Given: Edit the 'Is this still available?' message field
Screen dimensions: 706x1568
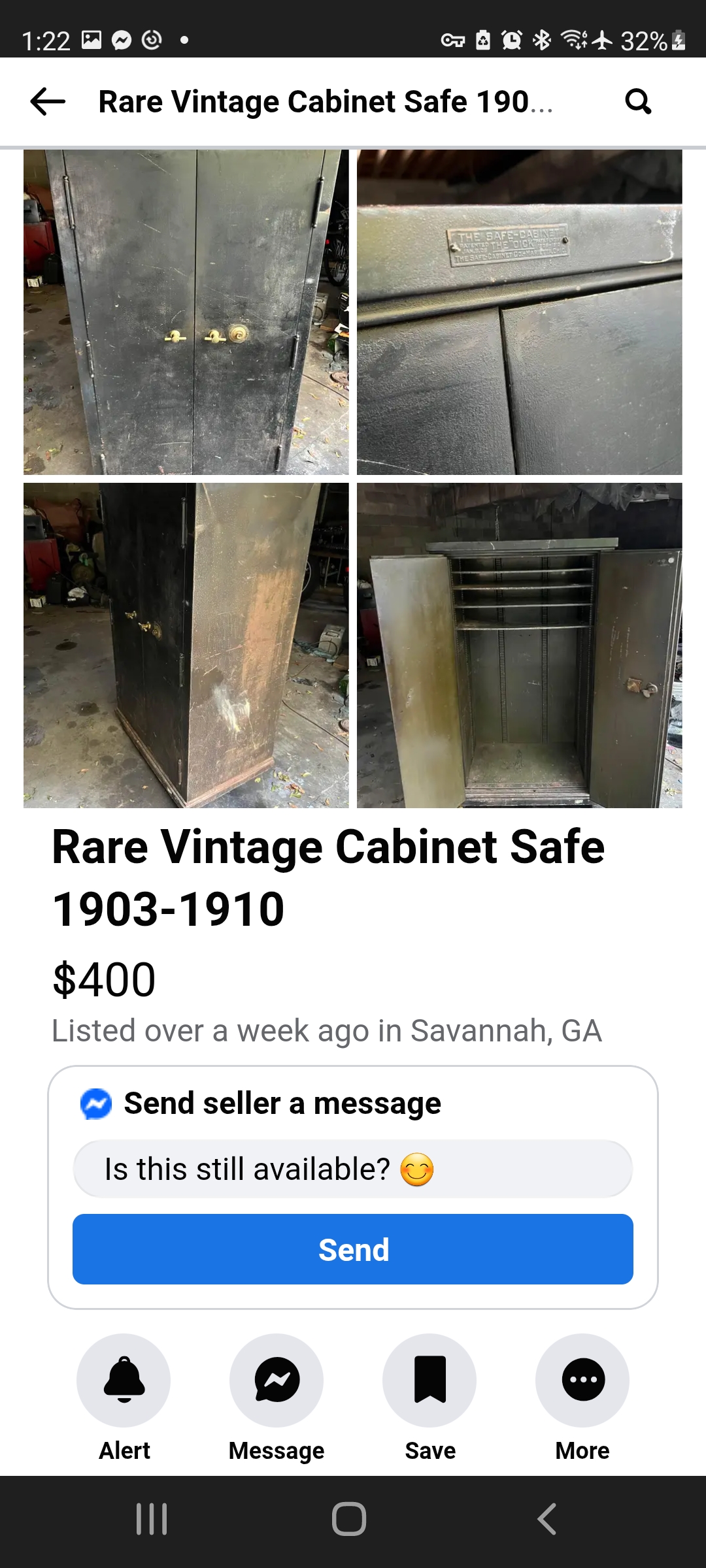Looking at the screenshot, I should pyautogui.click(x=353, y=1169).
